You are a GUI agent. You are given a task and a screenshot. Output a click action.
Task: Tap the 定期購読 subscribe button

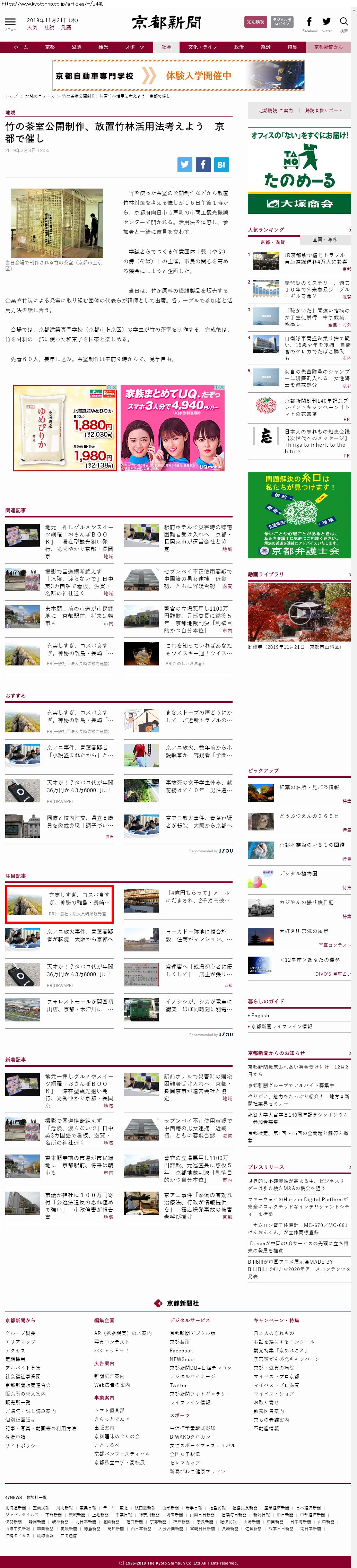(256, 22)
